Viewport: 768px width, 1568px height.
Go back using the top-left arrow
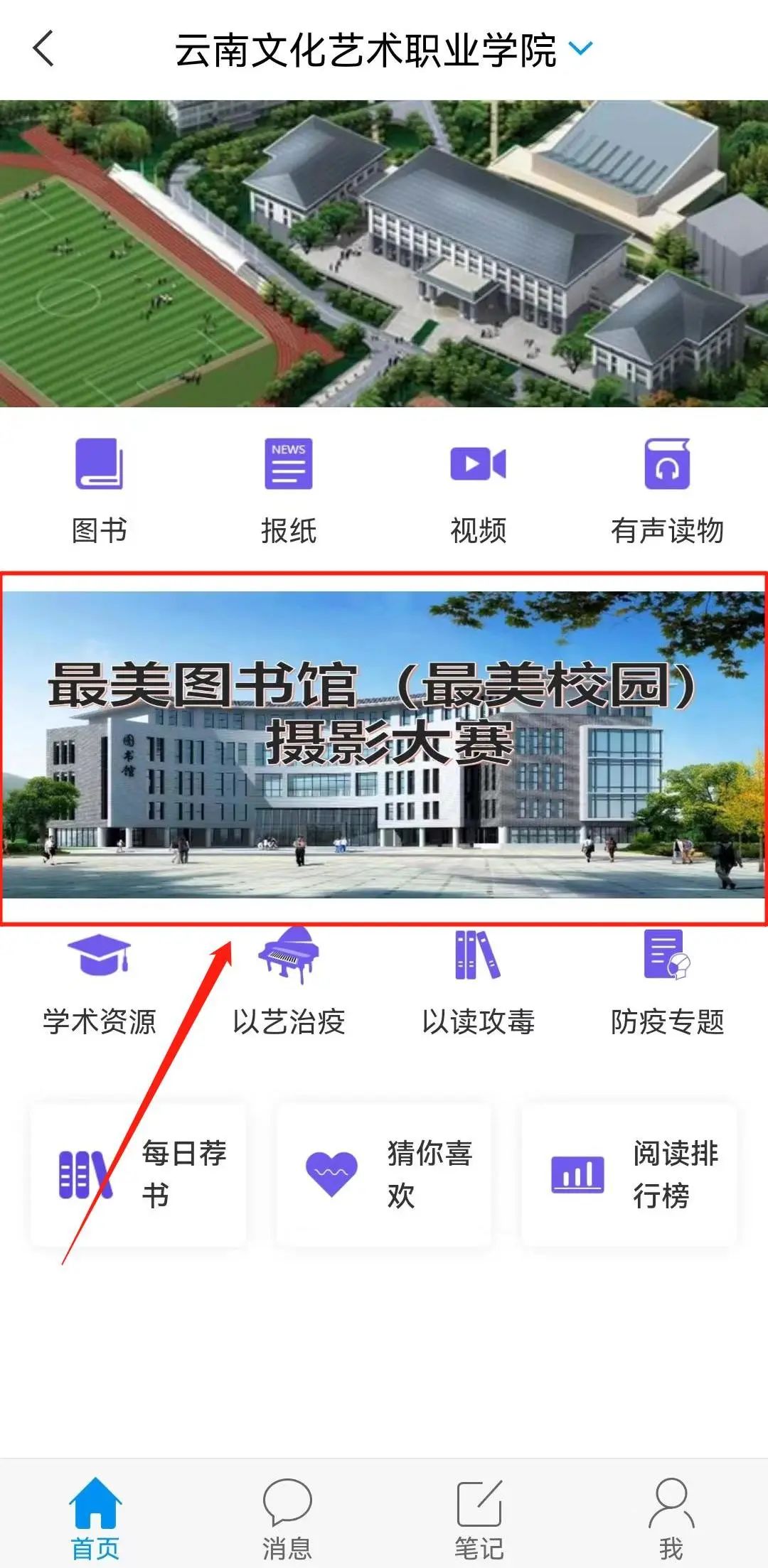43,50
